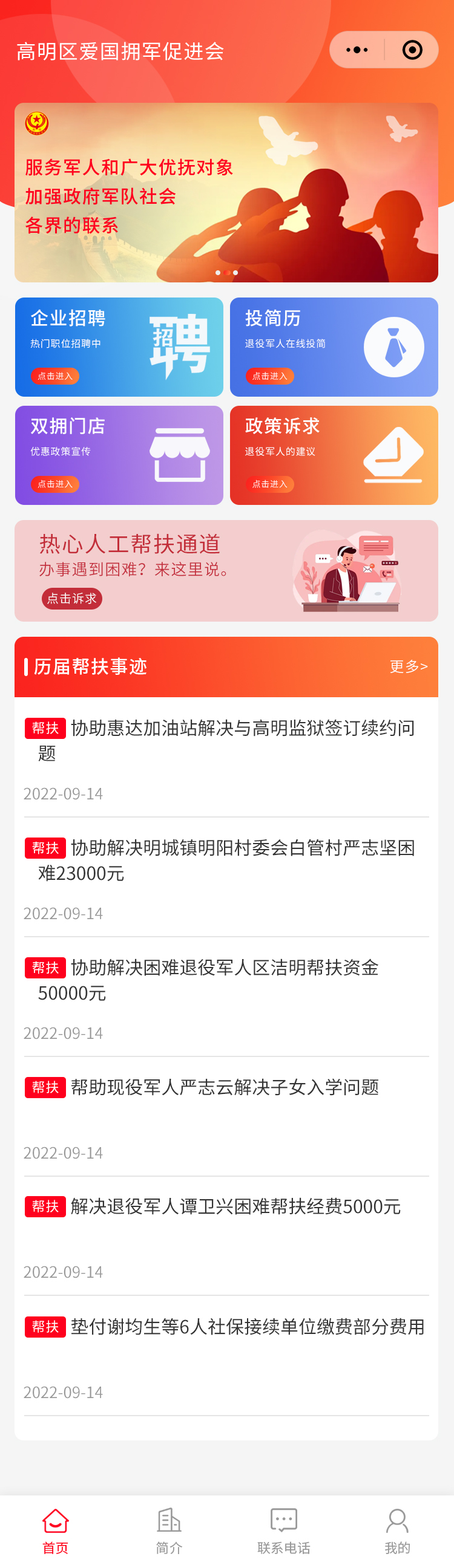The width and height of the screenshot is (454, 1568).
Task: View 更多 of 历届帮扶事迹
Action: (x=408, y=666)
